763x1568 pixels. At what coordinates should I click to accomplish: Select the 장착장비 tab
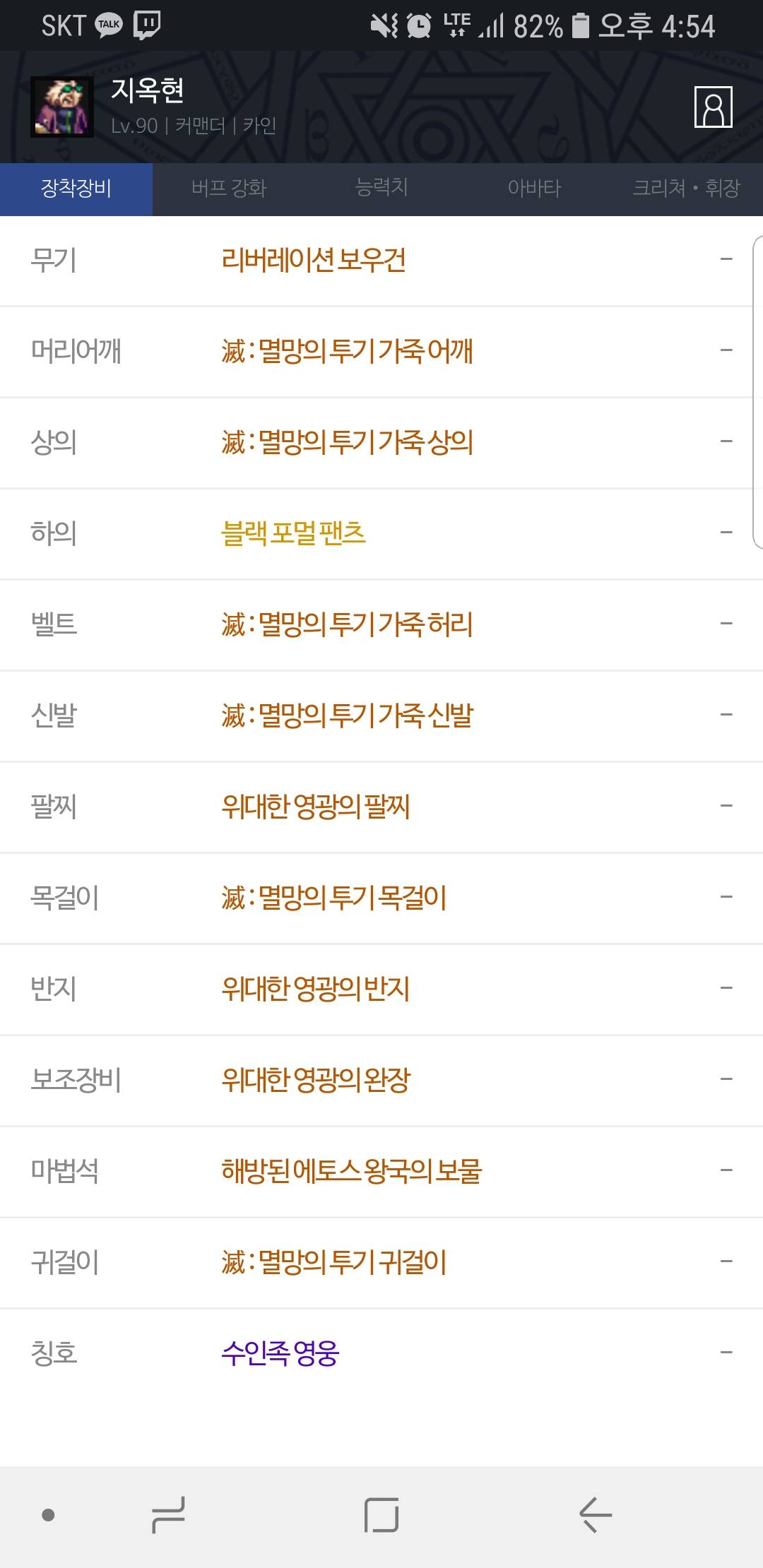click(76, 189)
